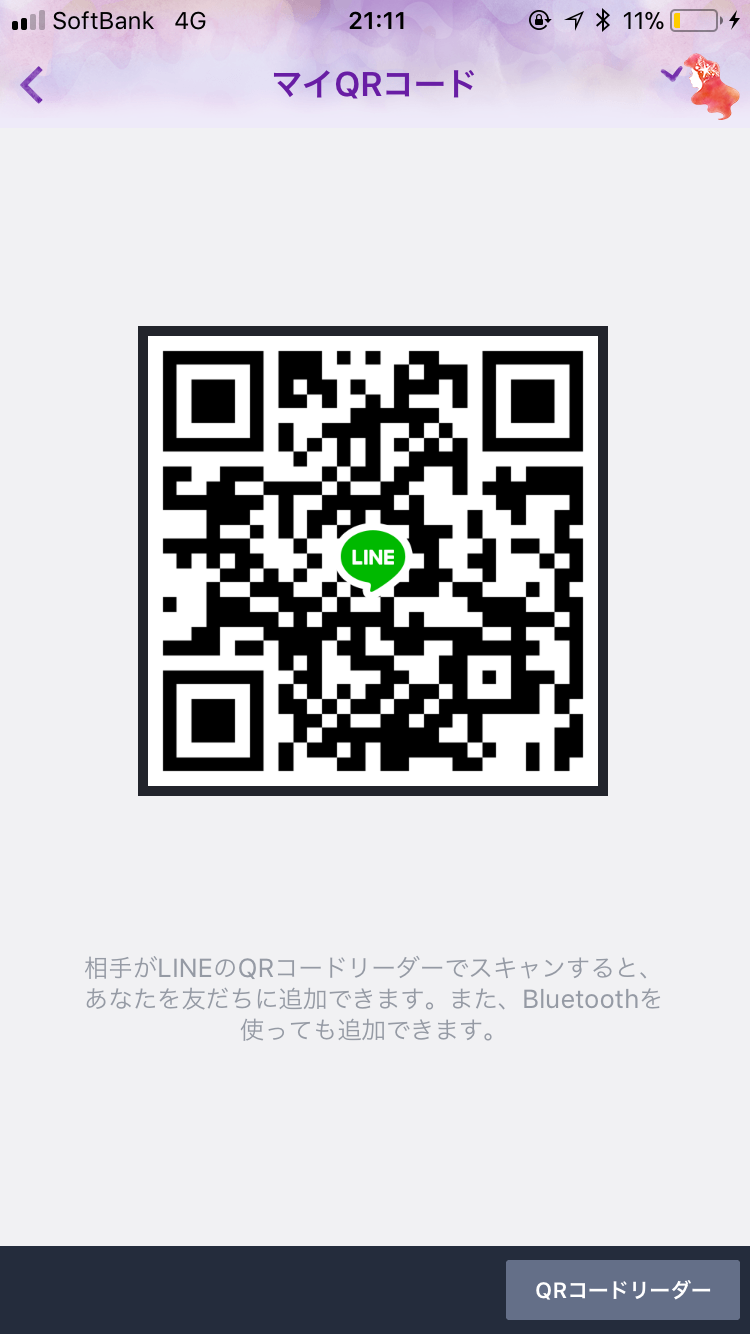The height and width of the screenshot is (1334, 750).
Task: Go back using the purple arrow
Action: (32, 85)
